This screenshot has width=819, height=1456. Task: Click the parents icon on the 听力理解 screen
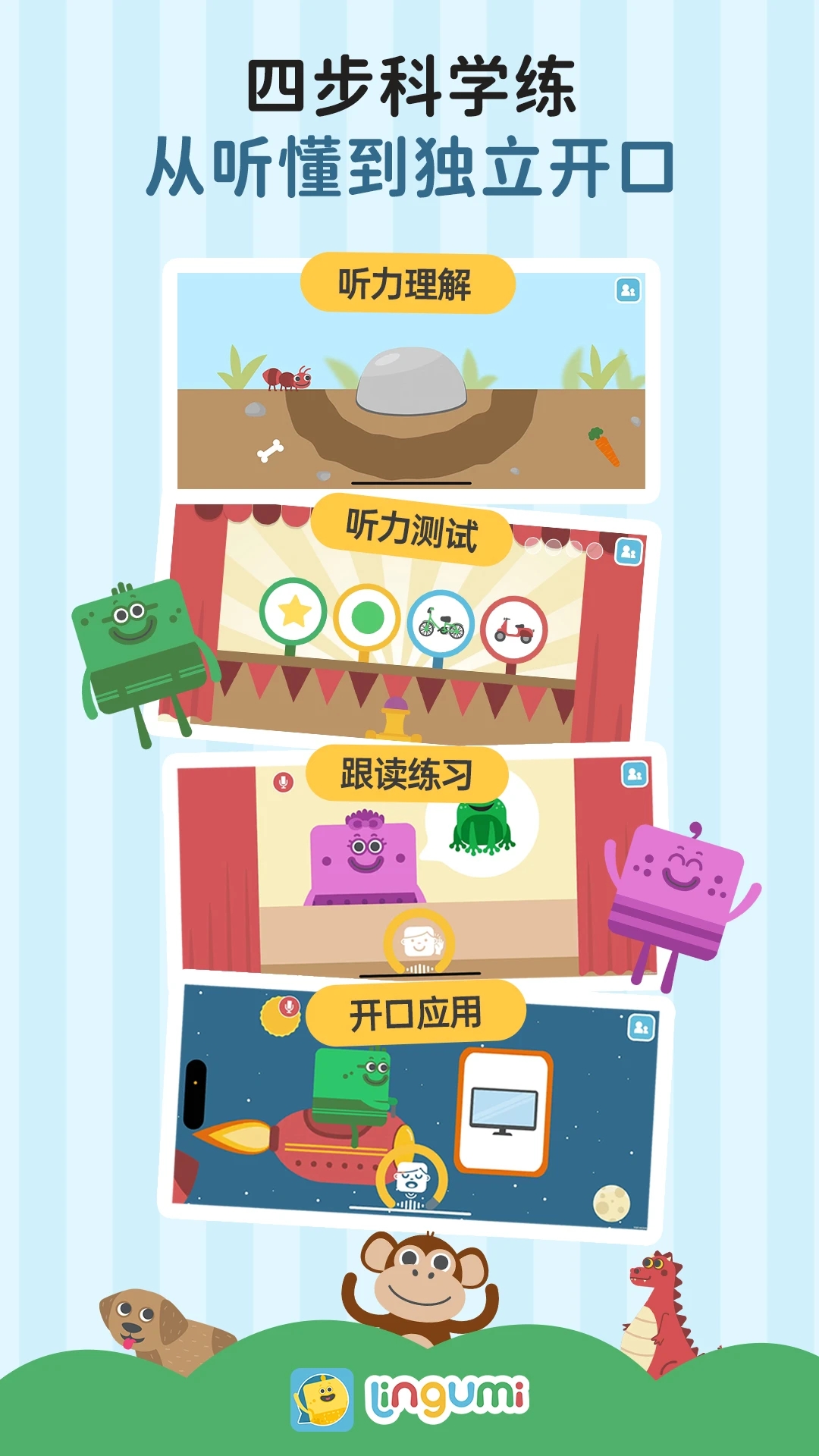coord(627,290)
